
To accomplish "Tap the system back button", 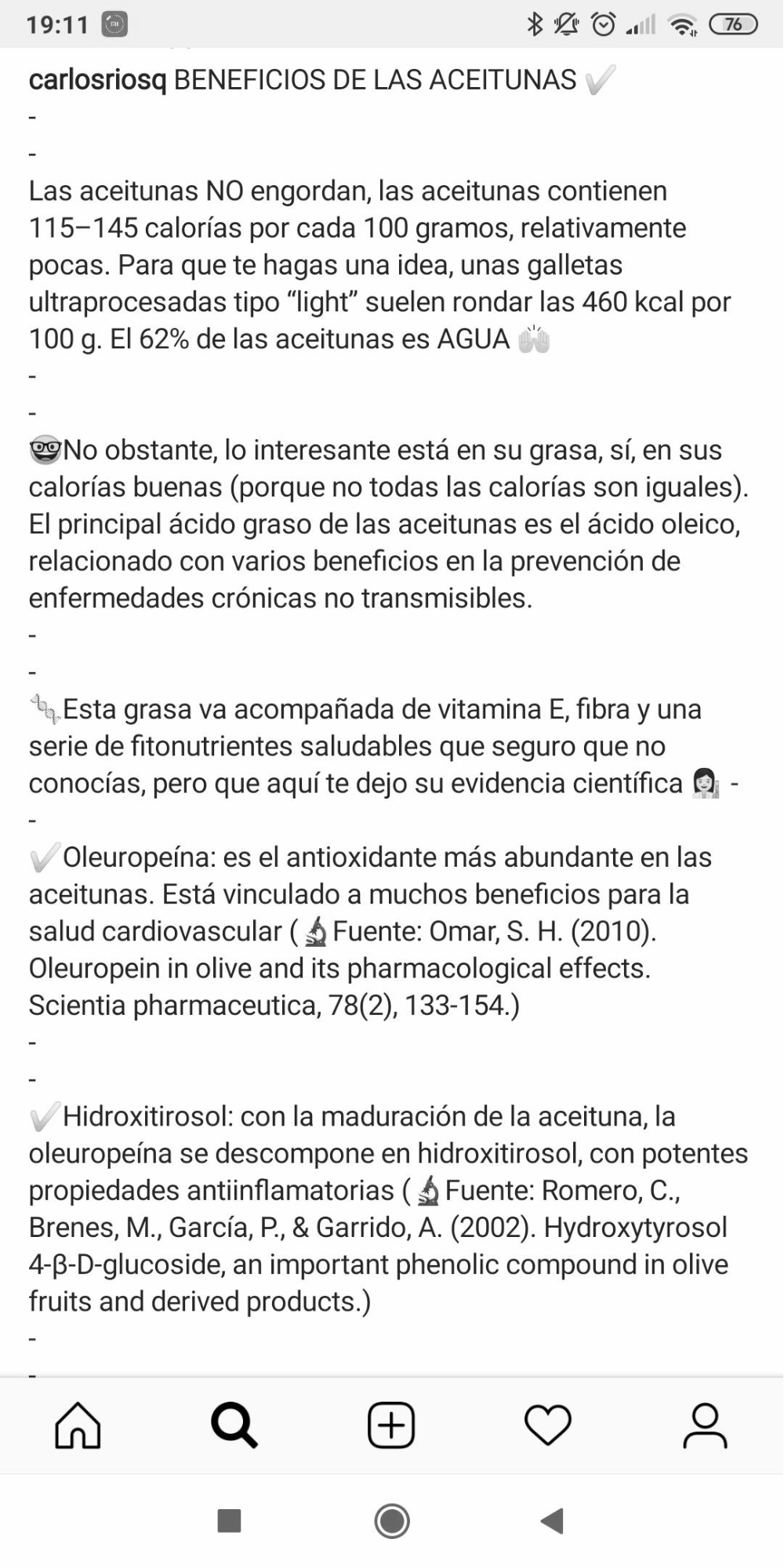I will tap(553, 1521).
